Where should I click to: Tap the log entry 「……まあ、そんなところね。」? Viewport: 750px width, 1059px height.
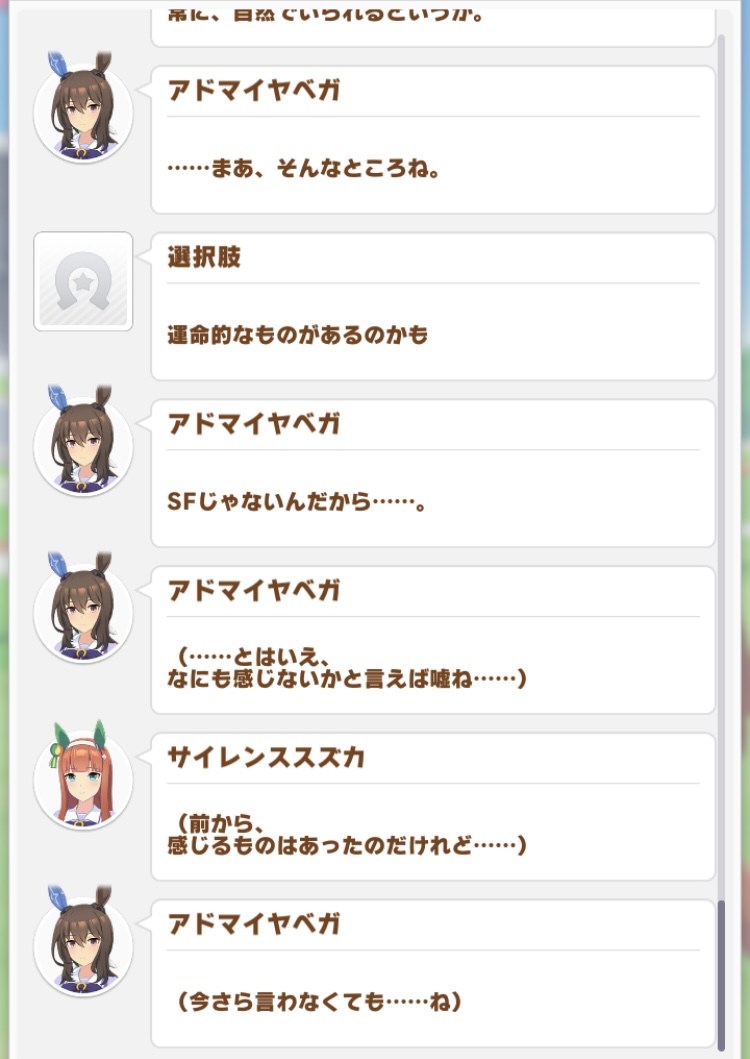click(432, 140)
